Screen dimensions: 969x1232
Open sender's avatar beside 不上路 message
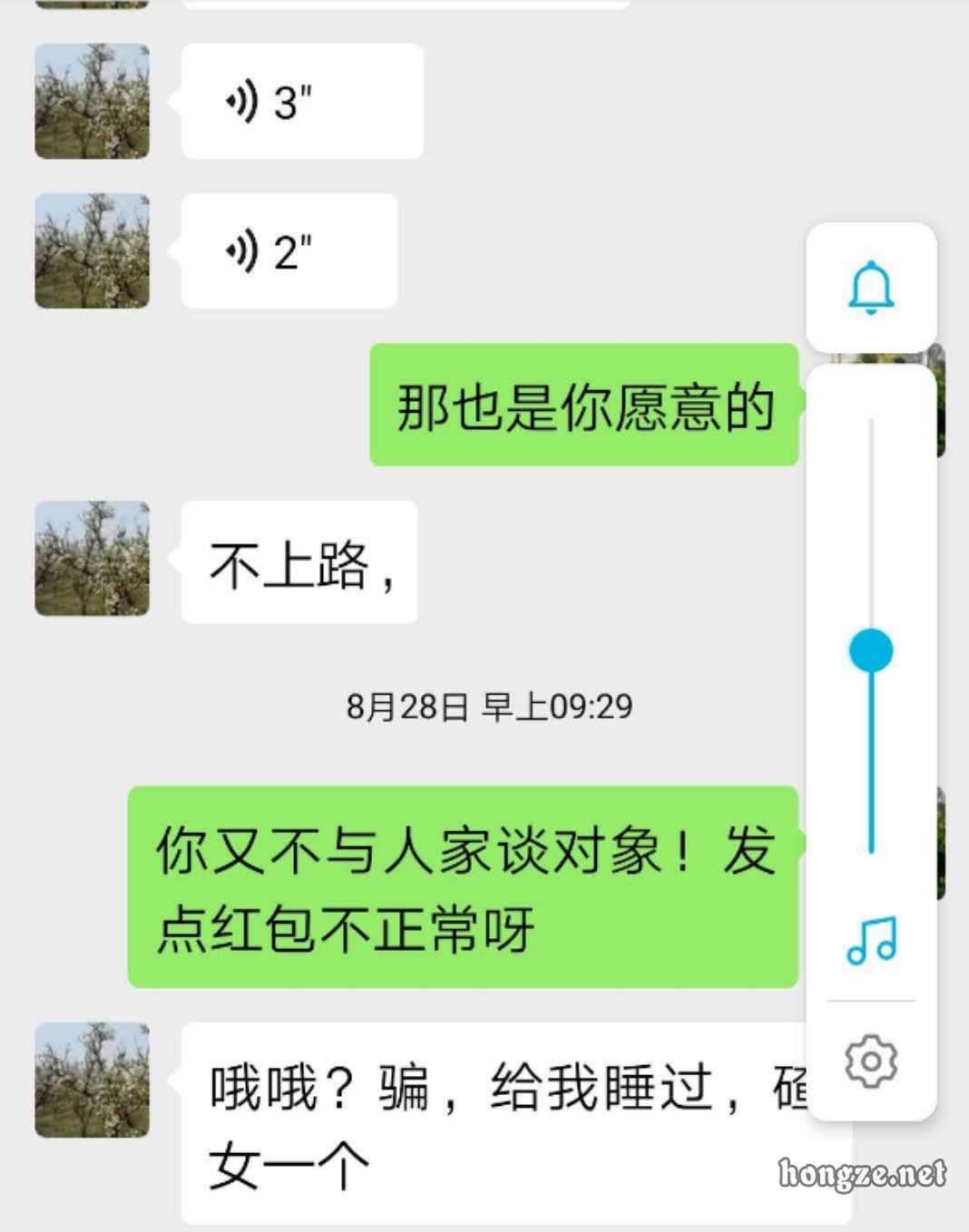point(92,559)
